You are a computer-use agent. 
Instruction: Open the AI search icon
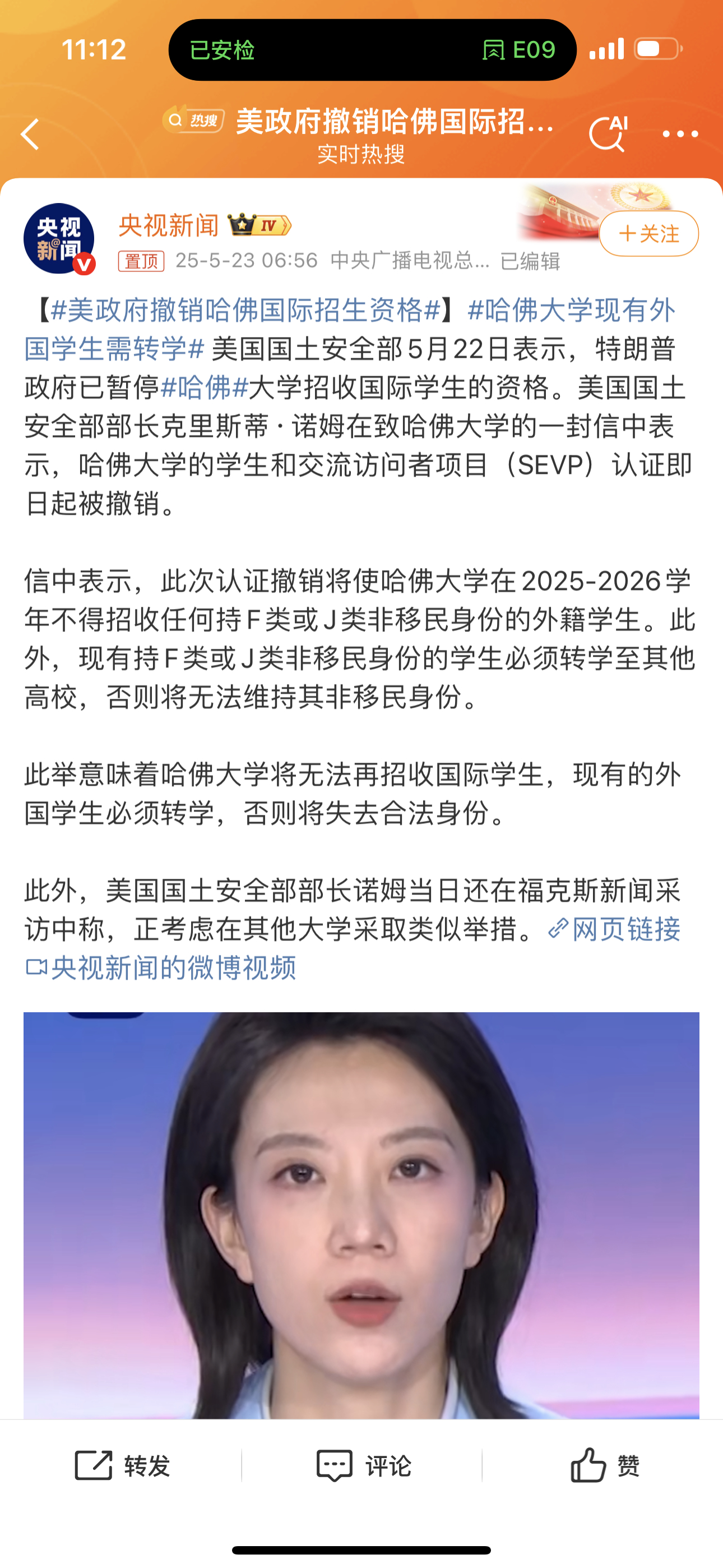[x=608, y=133]
